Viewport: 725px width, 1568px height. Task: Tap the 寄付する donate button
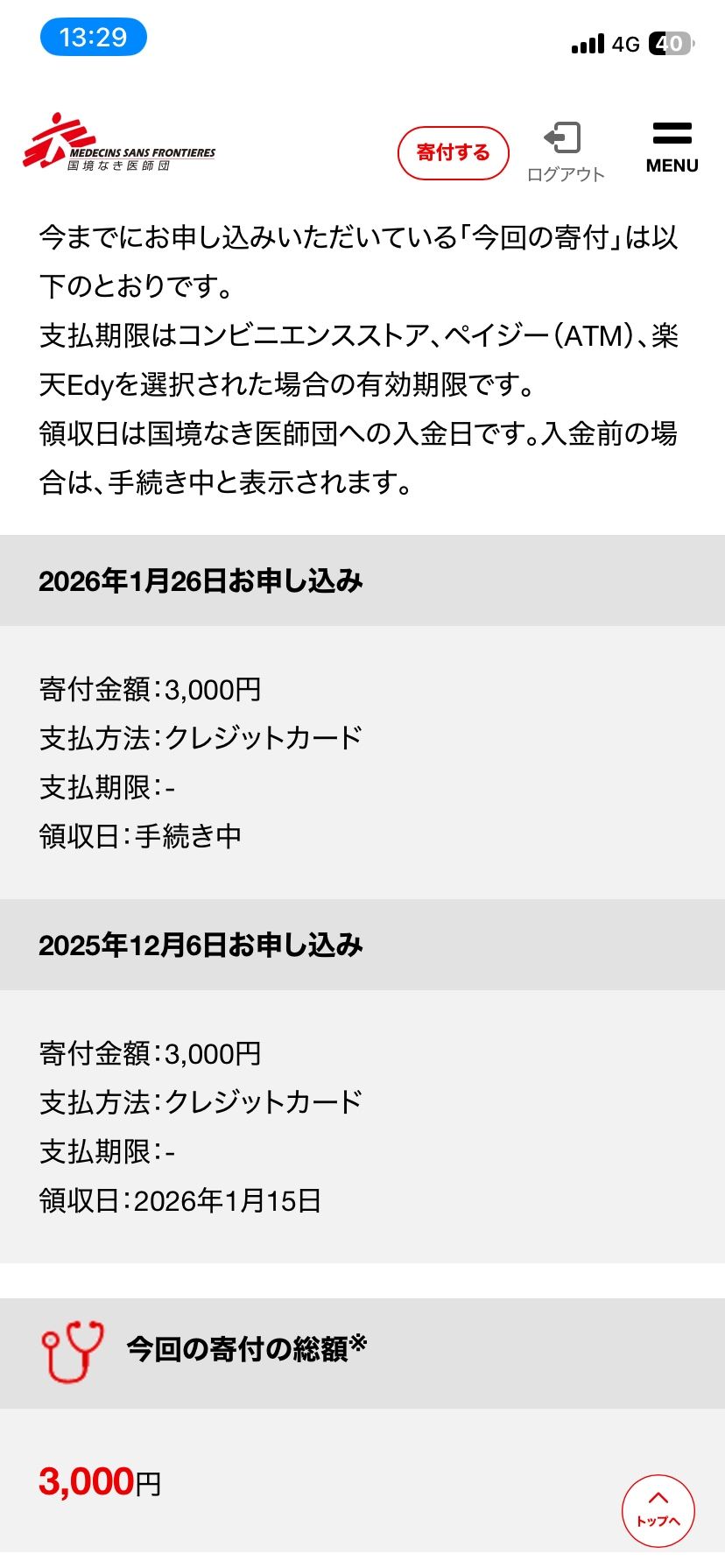tap(453, 153)
